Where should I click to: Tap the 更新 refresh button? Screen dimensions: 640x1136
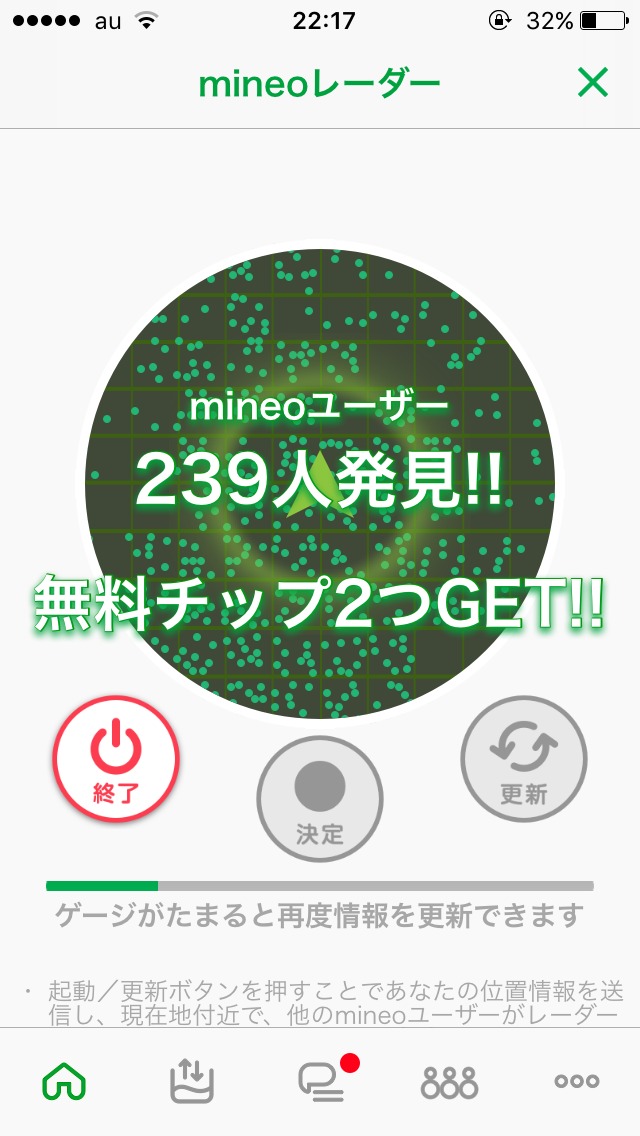523,759
